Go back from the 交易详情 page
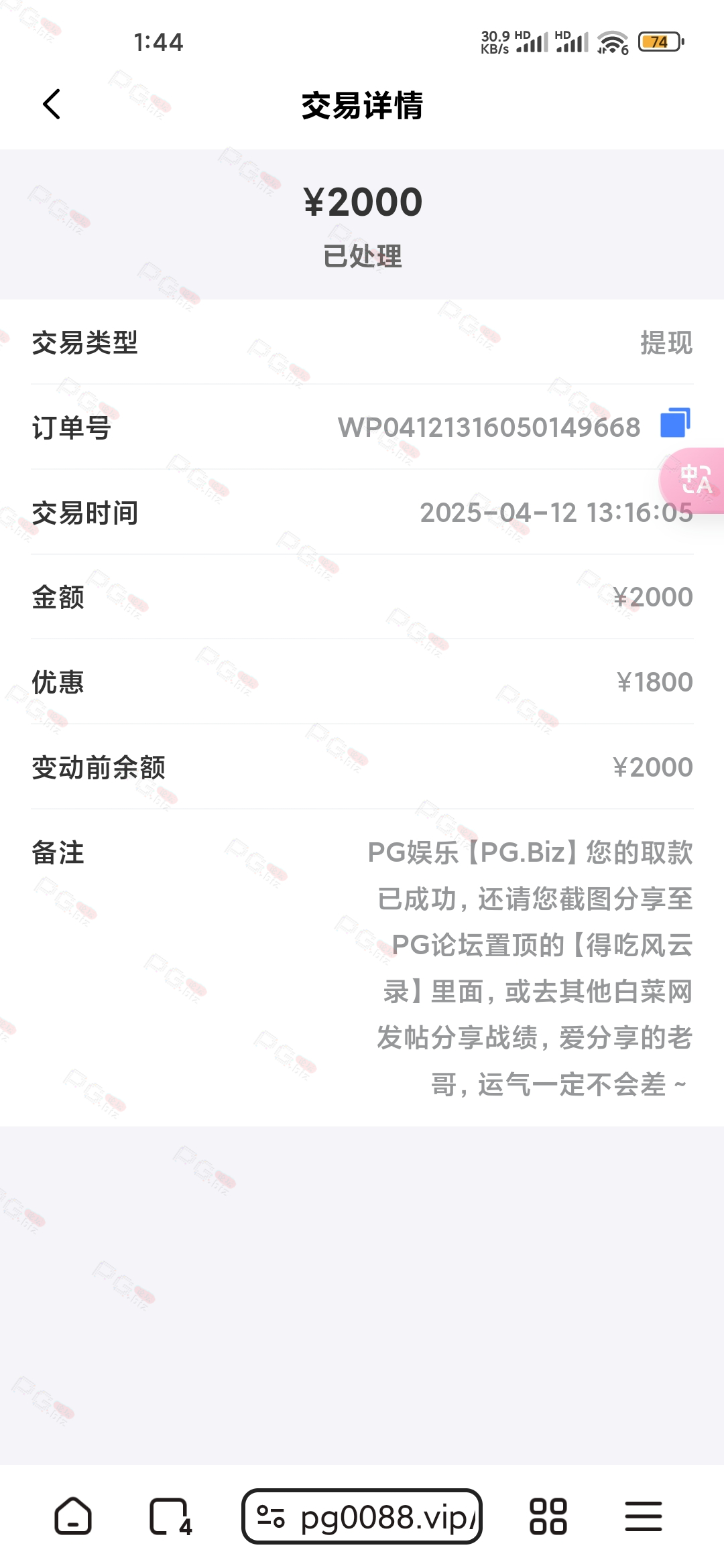The image size is (724, 1568). click(52, 104)
